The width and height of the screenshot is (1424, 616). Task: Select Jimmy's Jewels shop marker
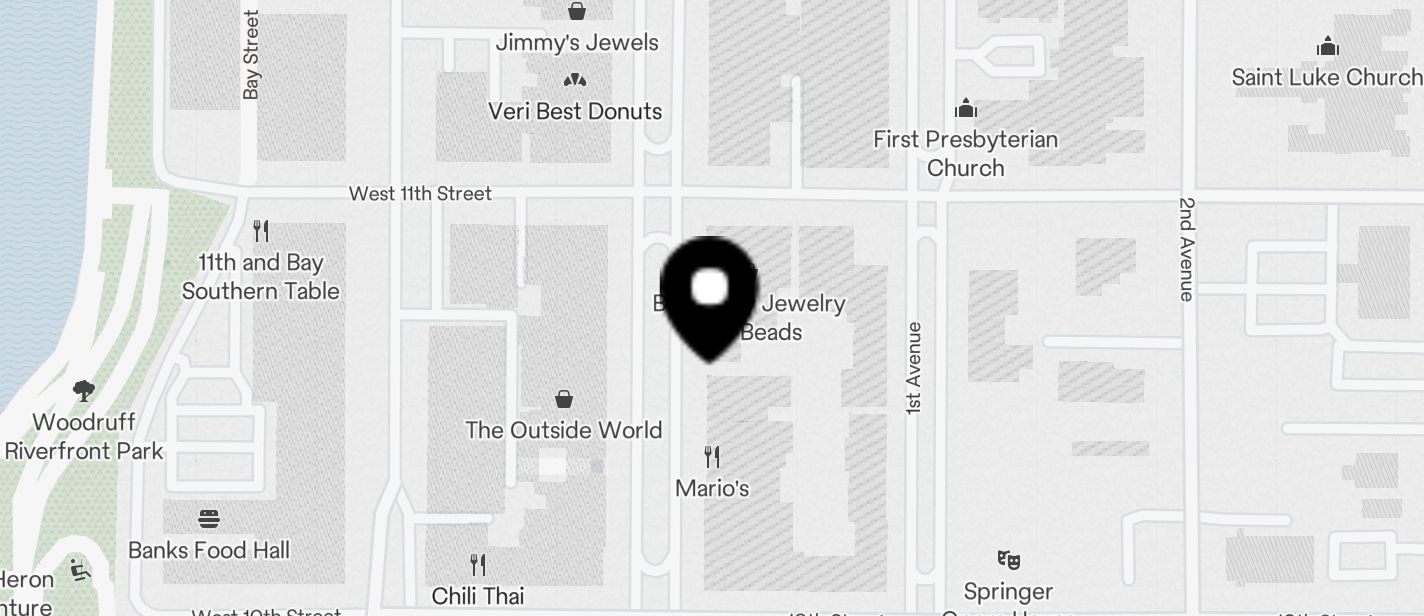click(577, 12)
